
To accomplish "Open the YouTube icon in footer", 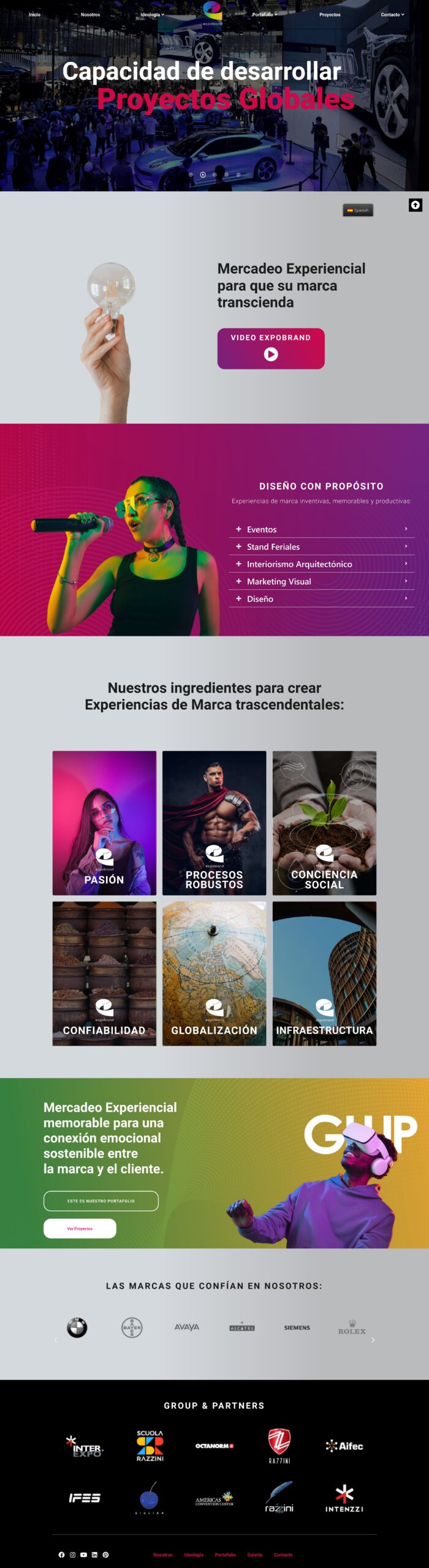I will [83, 1555].
